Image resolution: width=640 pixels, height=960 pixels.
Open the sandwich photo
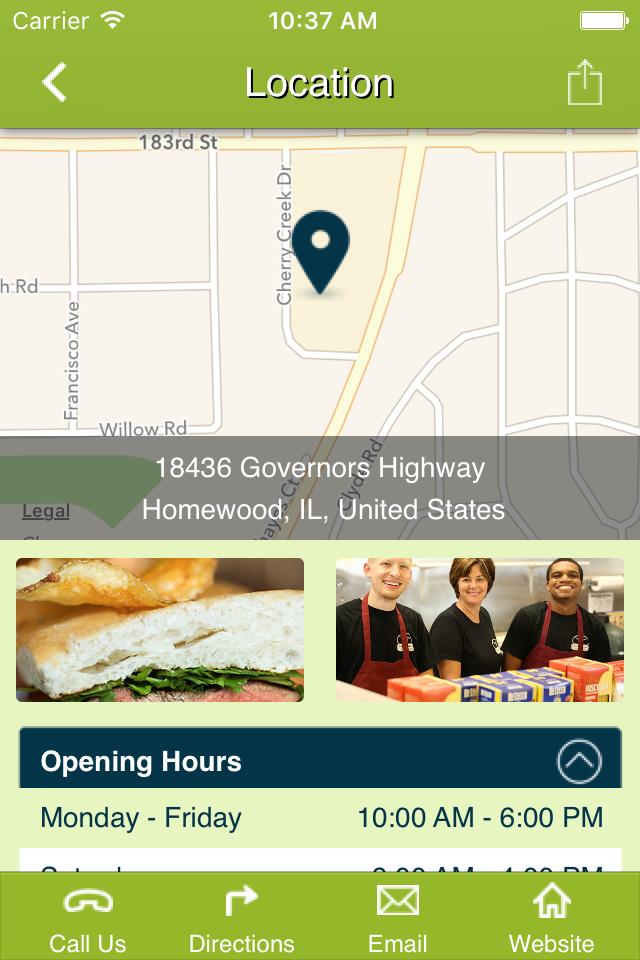160,629
